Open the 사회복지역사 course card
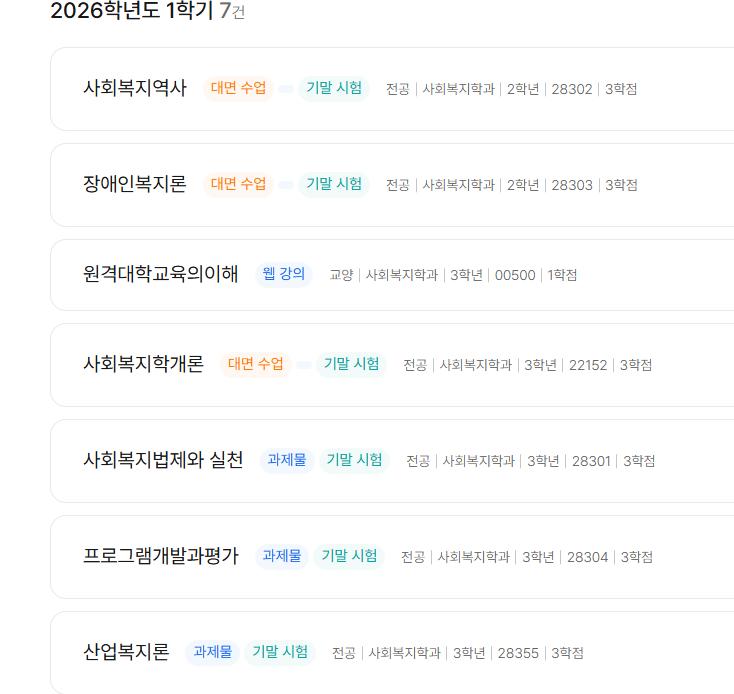 pos(135,88)
